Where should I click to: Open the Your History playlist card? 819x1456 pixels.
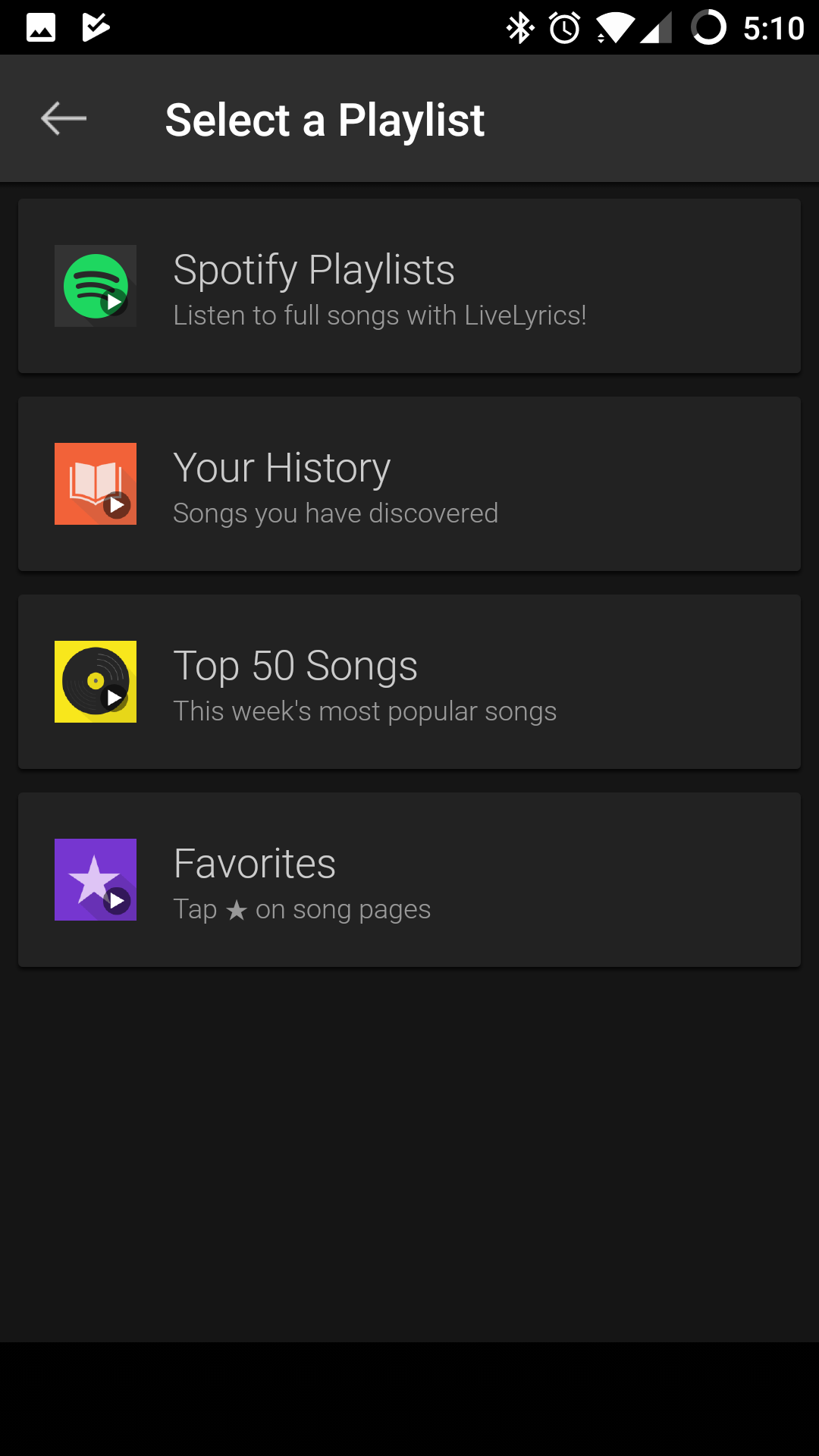409,484
